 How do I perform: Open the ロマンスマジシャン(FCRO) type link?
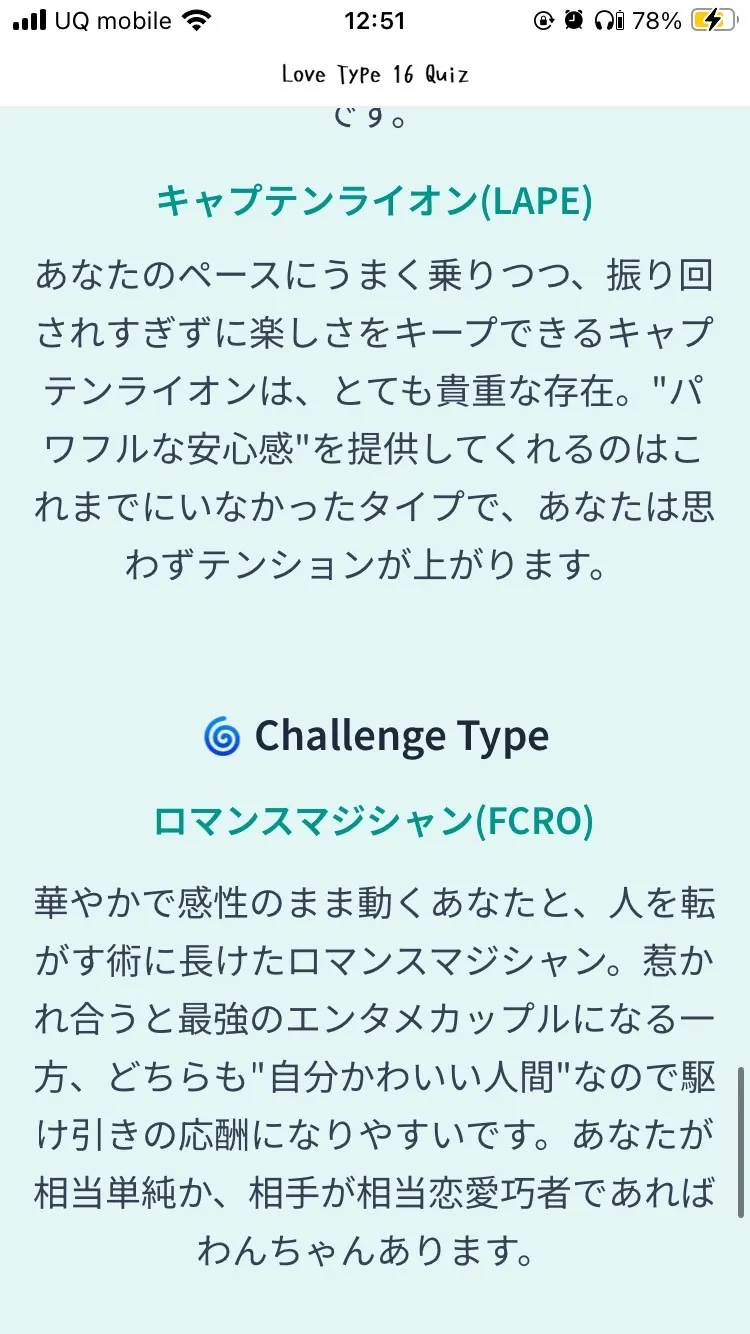(x=374, y=821)
